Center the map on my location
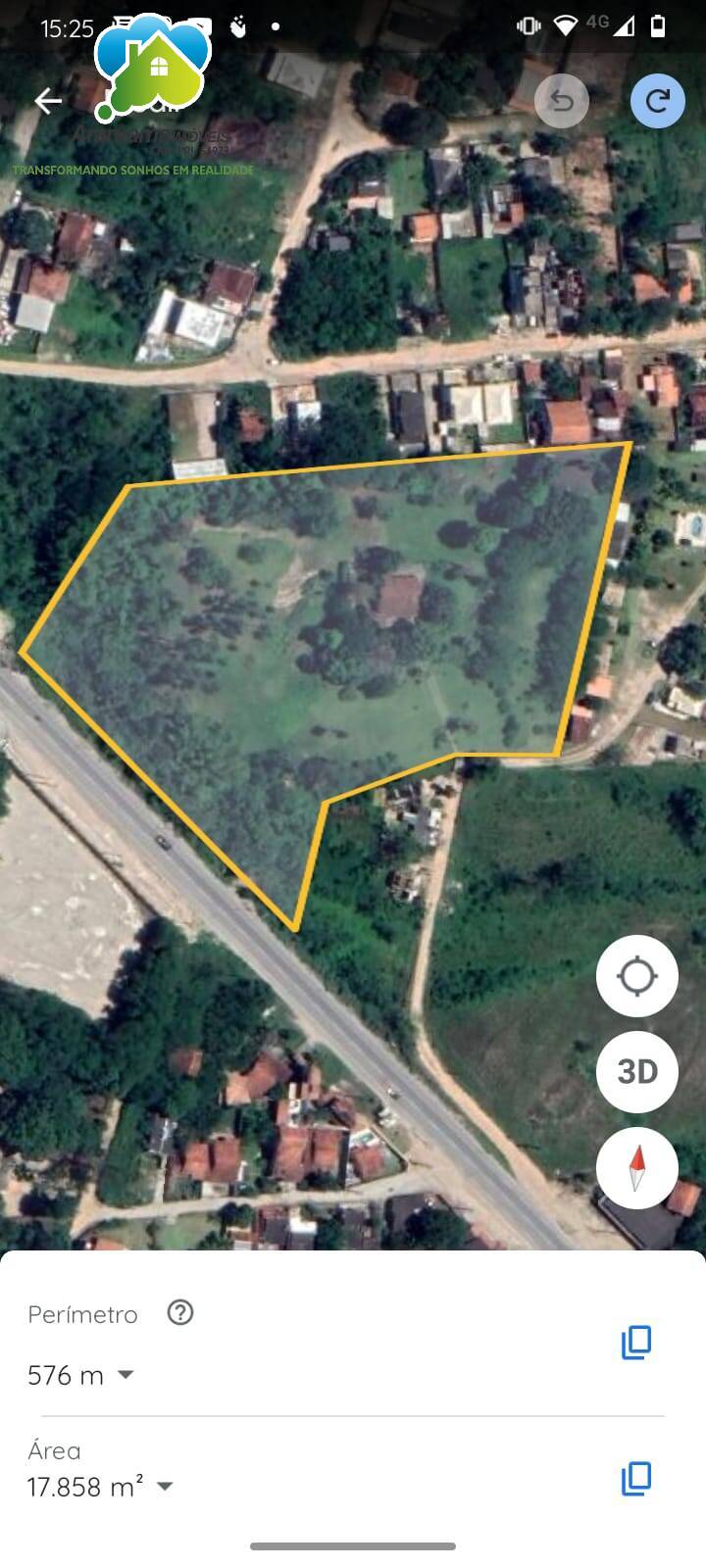 637,976
